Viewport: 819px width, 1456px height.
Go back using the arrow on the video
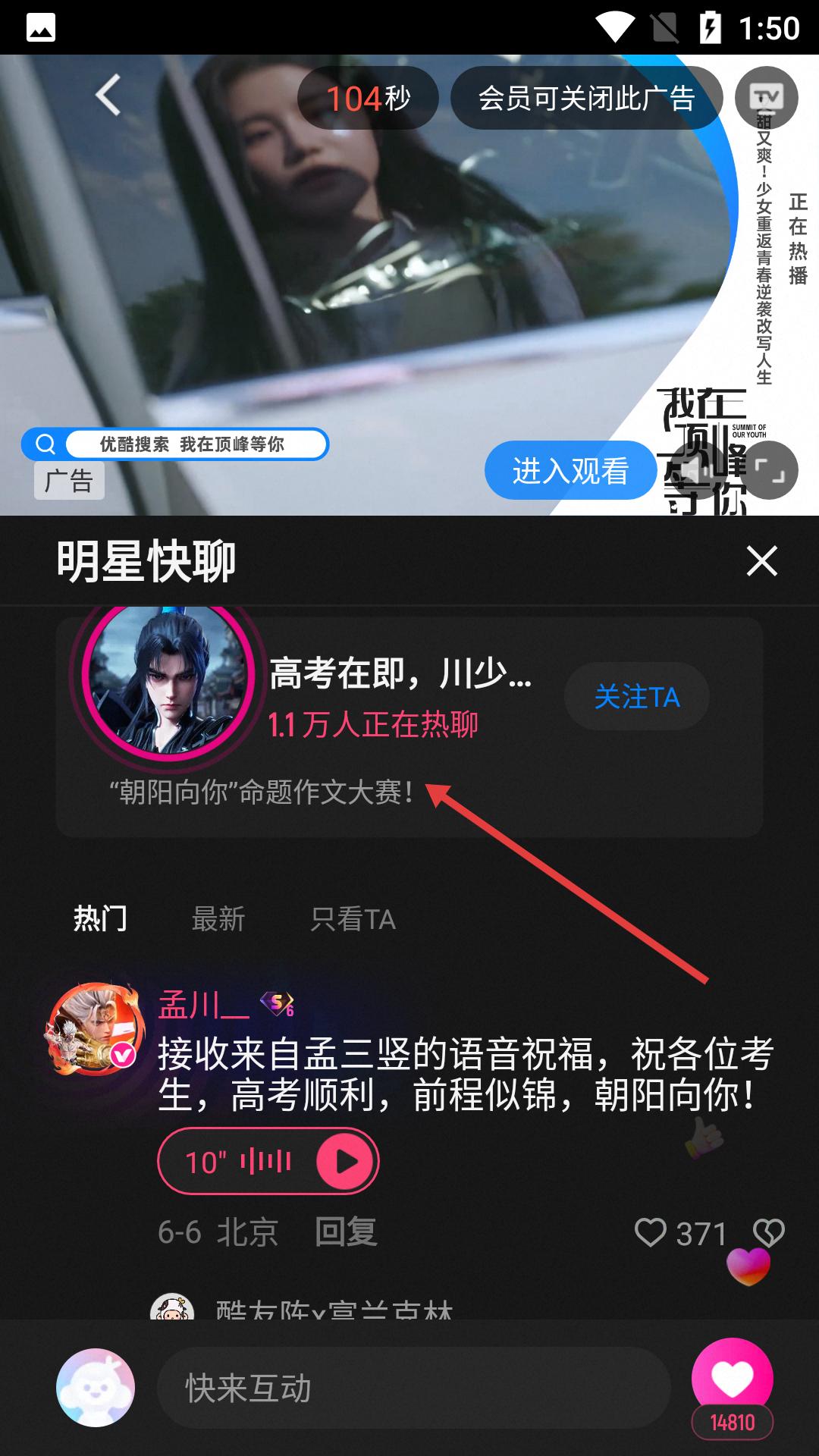(x=108, y=96)
